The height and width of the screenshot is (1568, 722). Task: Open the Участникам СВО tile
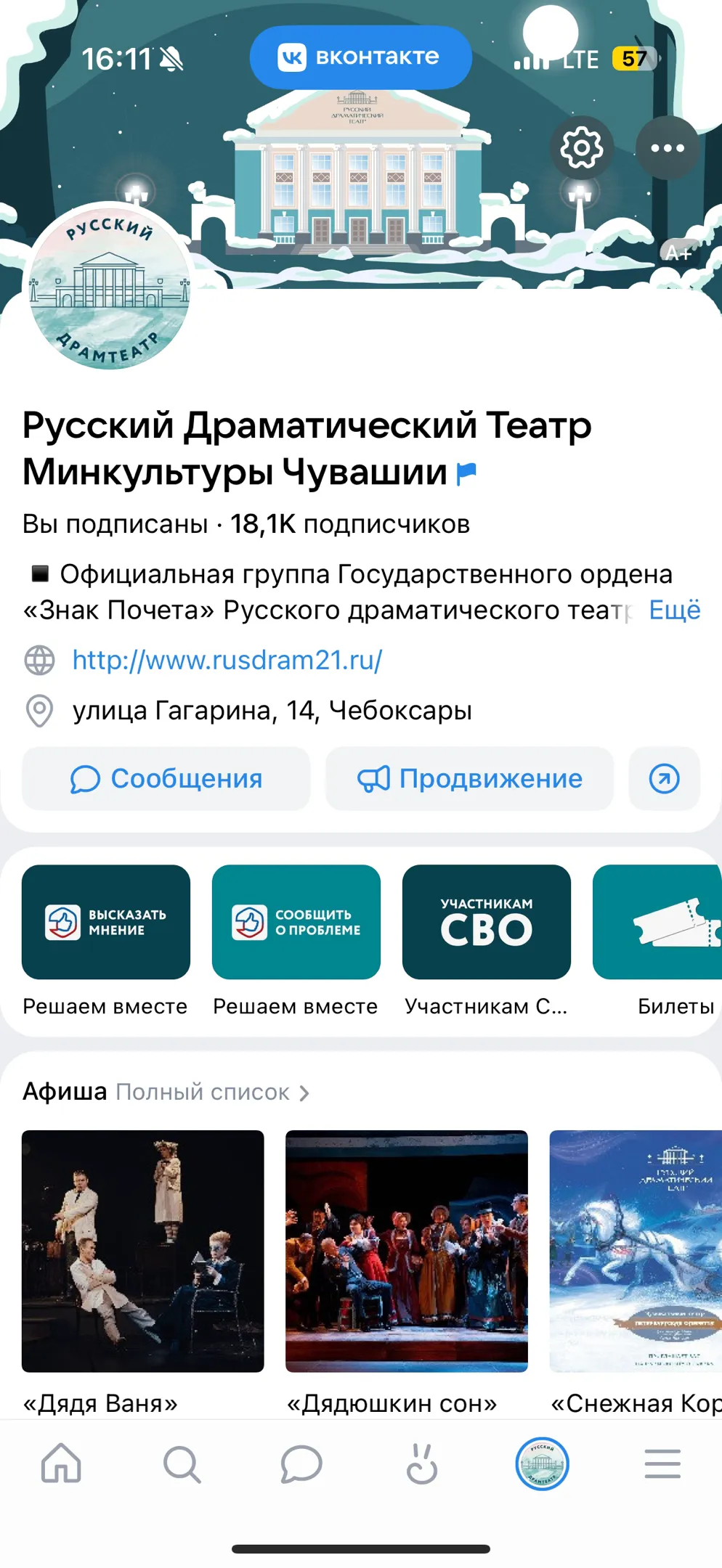click(x=487, y=922)
